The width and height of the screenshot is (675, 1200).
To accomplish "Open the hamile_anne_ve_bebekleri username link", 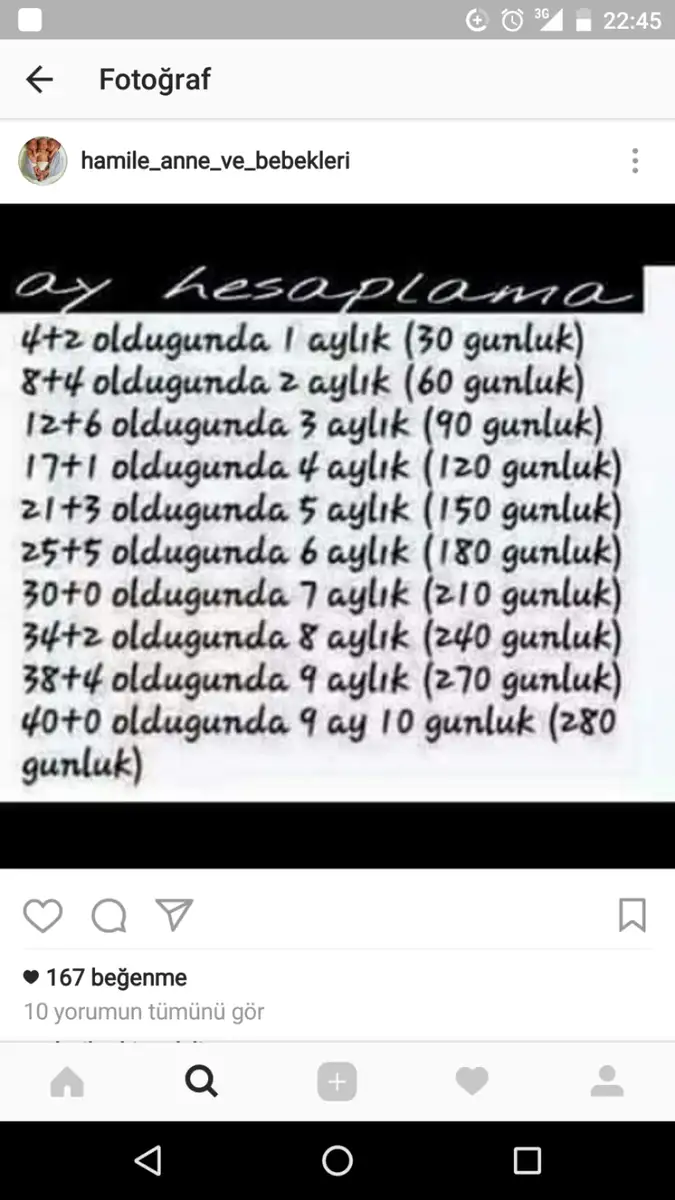I will (215, 161).
